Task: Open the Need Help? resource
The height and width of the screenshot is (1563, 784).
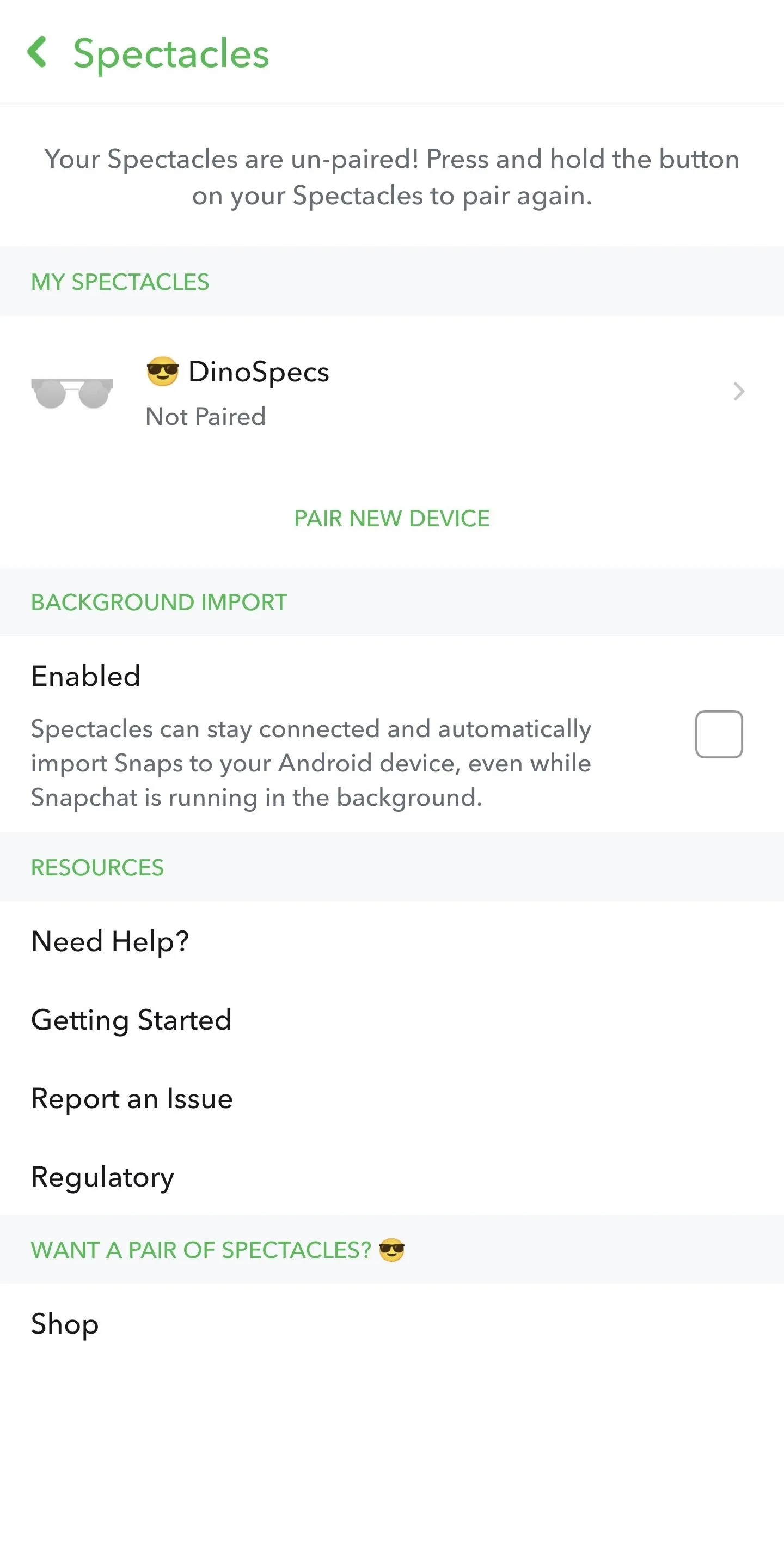Action: [391, 941]
